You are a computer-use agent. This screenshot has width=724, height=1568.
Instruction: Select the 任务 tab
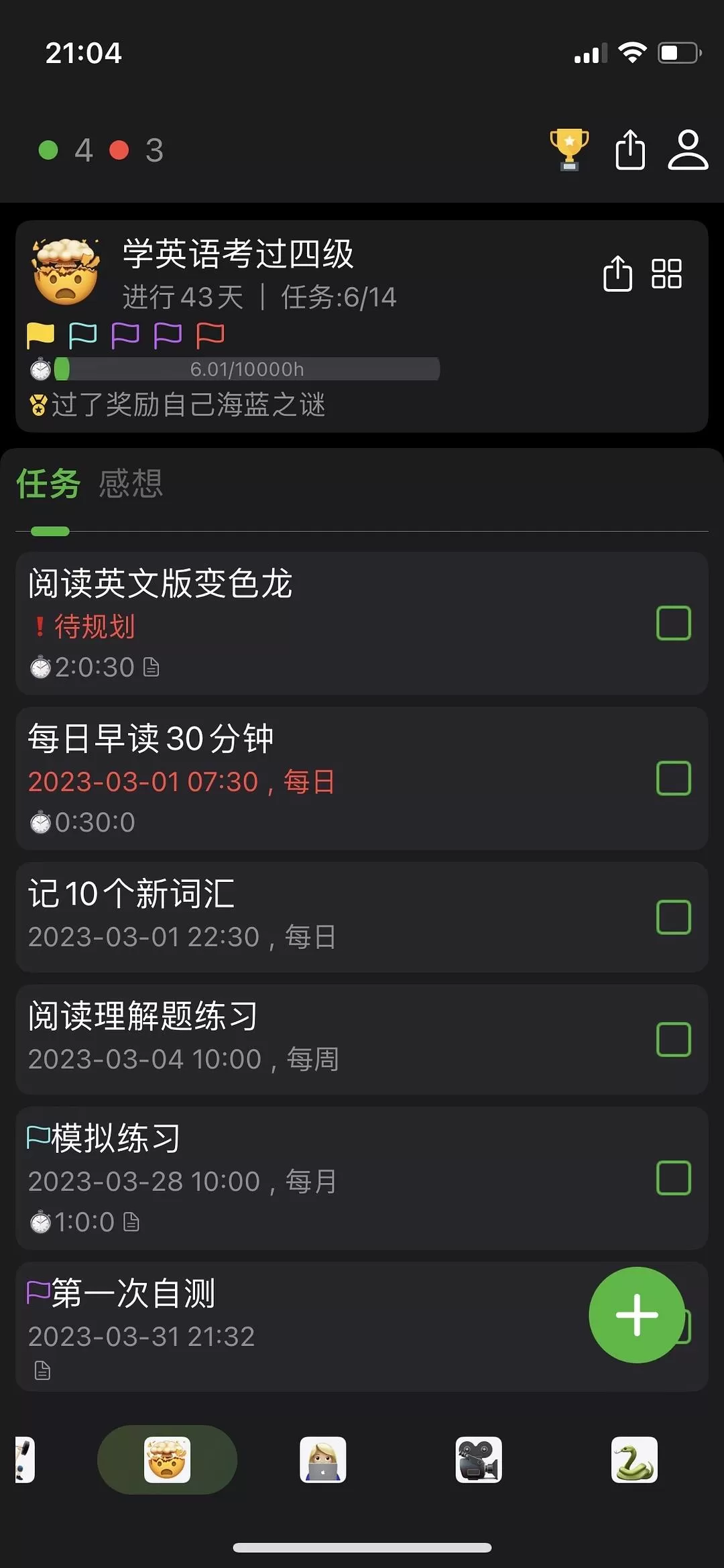[48, 483]
